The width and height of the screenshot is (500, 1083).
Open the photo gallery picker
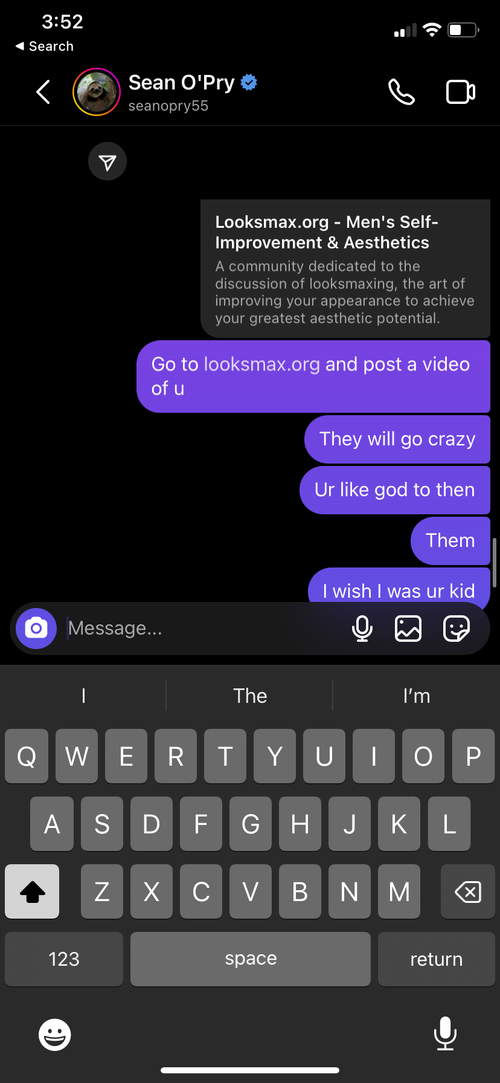coord(408,629)
